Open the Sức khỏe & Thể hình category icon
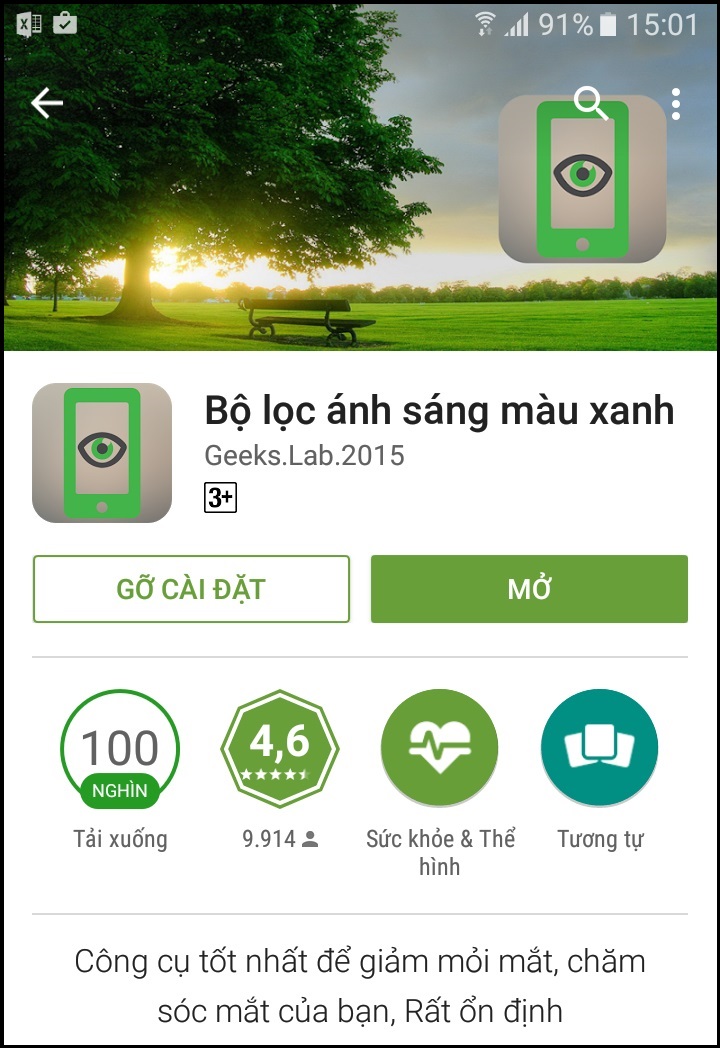Viewport: 720px width, 1048px height. coord(440,748)
